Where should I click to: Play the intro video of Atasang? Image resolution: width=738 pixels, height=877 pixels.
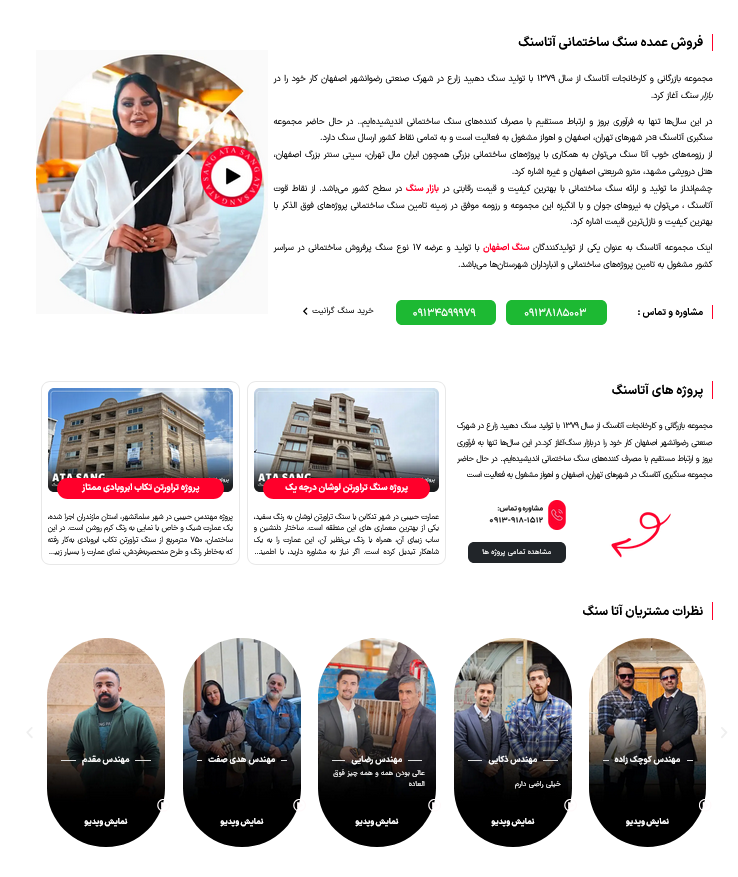click(232, 177)
